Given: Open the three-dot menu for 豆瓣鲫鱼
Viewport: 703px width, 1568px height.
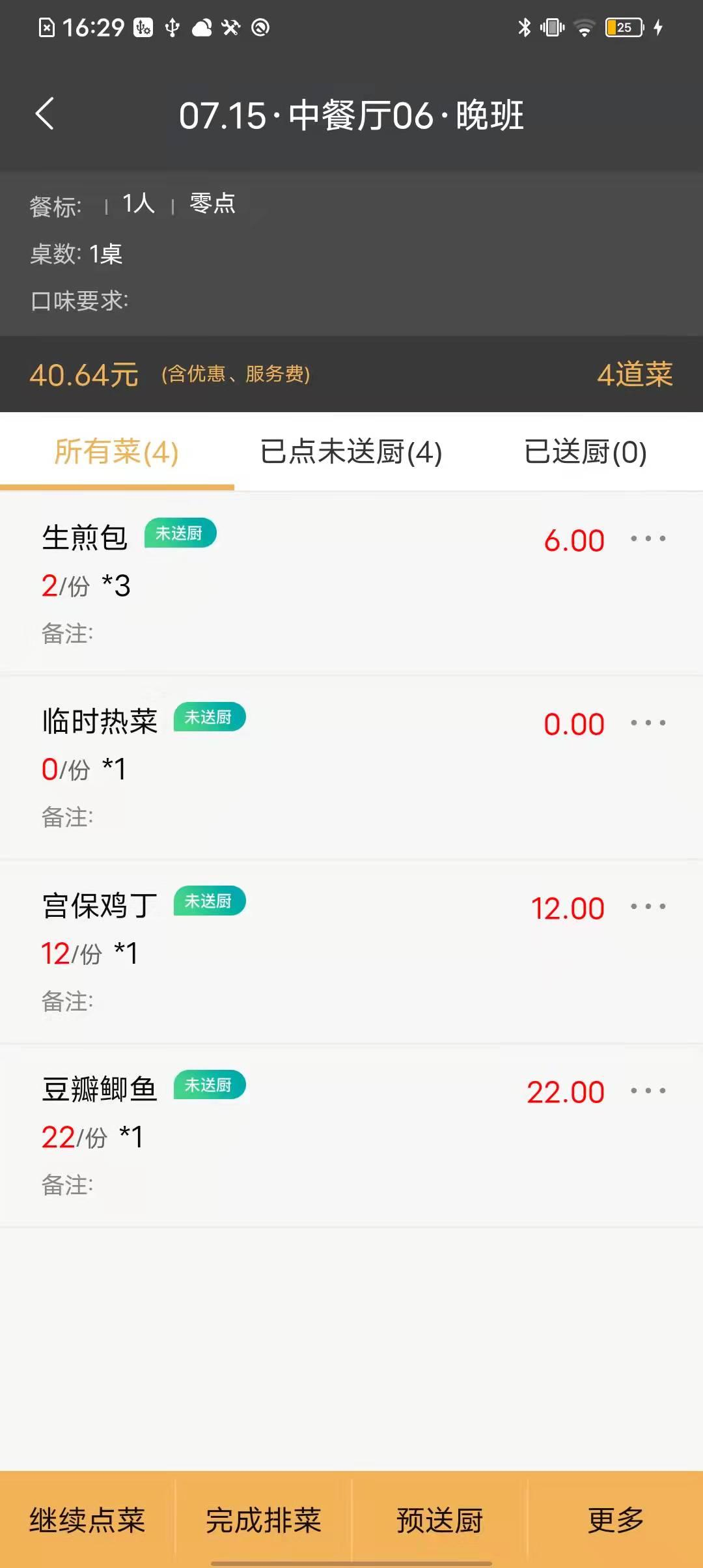Looking at the screenshot, I should tap(648, 1091).
